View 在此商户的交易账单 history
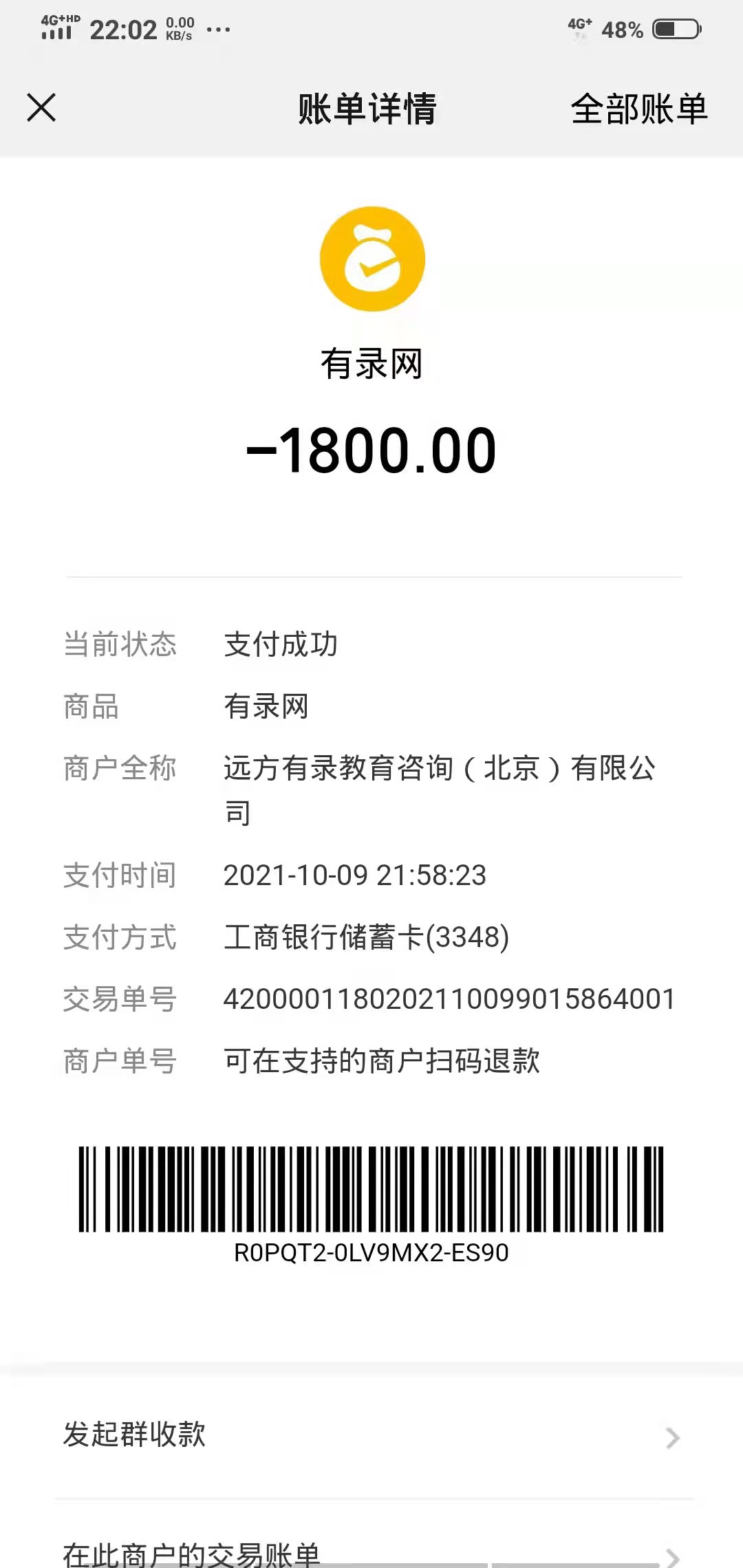Screen dimensions: 743x1568 point(371,1553)
